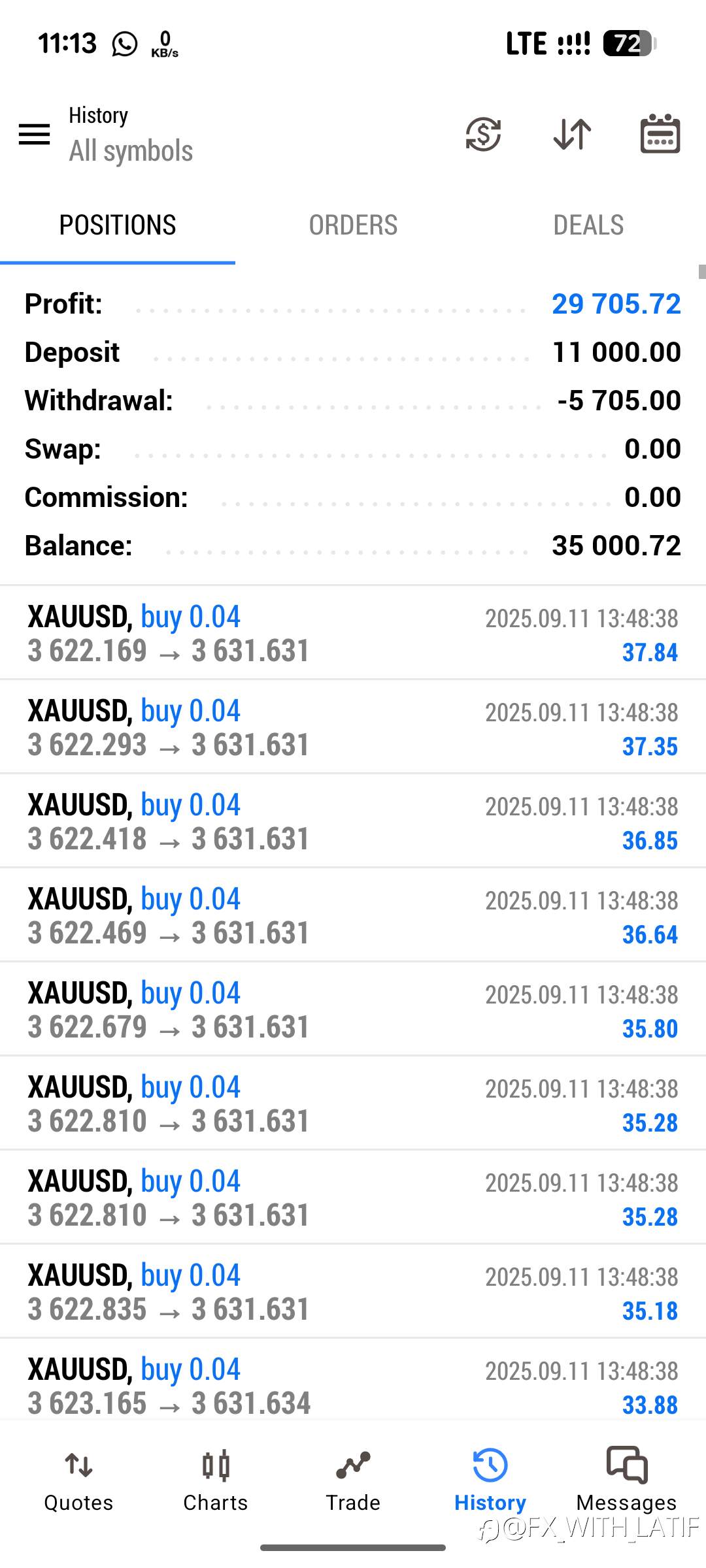Open the sort arrows option
The height and width of the screenshot is (1568, 706).
572,135
